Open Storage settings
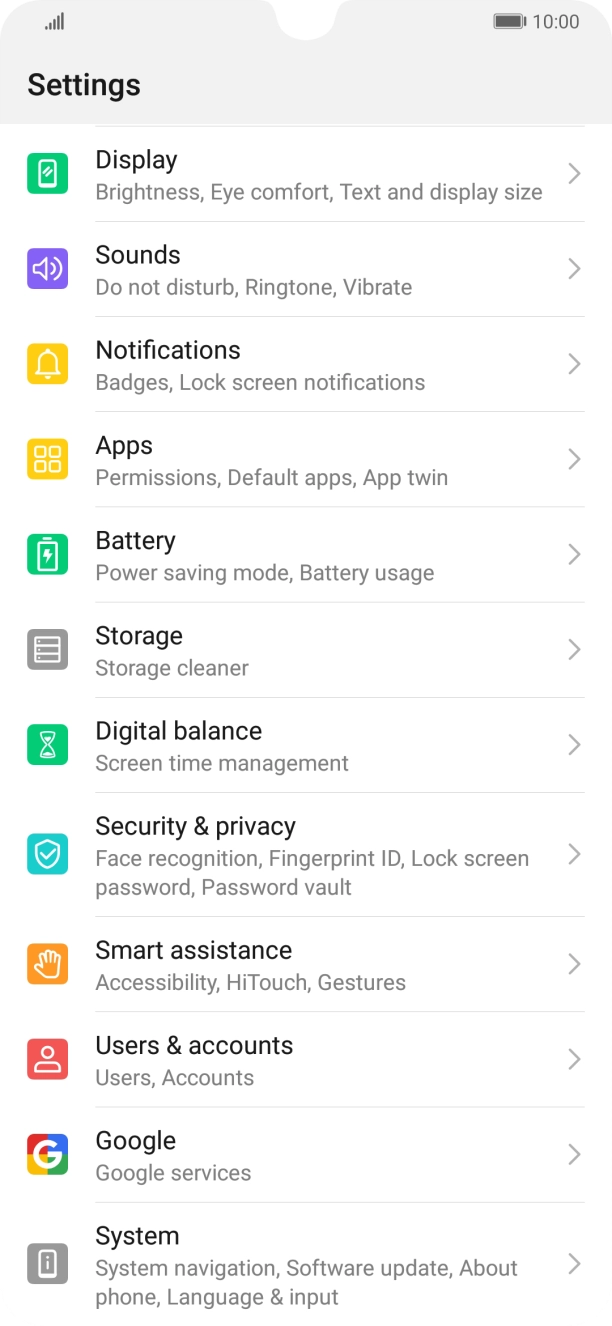The width and height of the screenshot is (612, 1326). [x=306, y=650]
